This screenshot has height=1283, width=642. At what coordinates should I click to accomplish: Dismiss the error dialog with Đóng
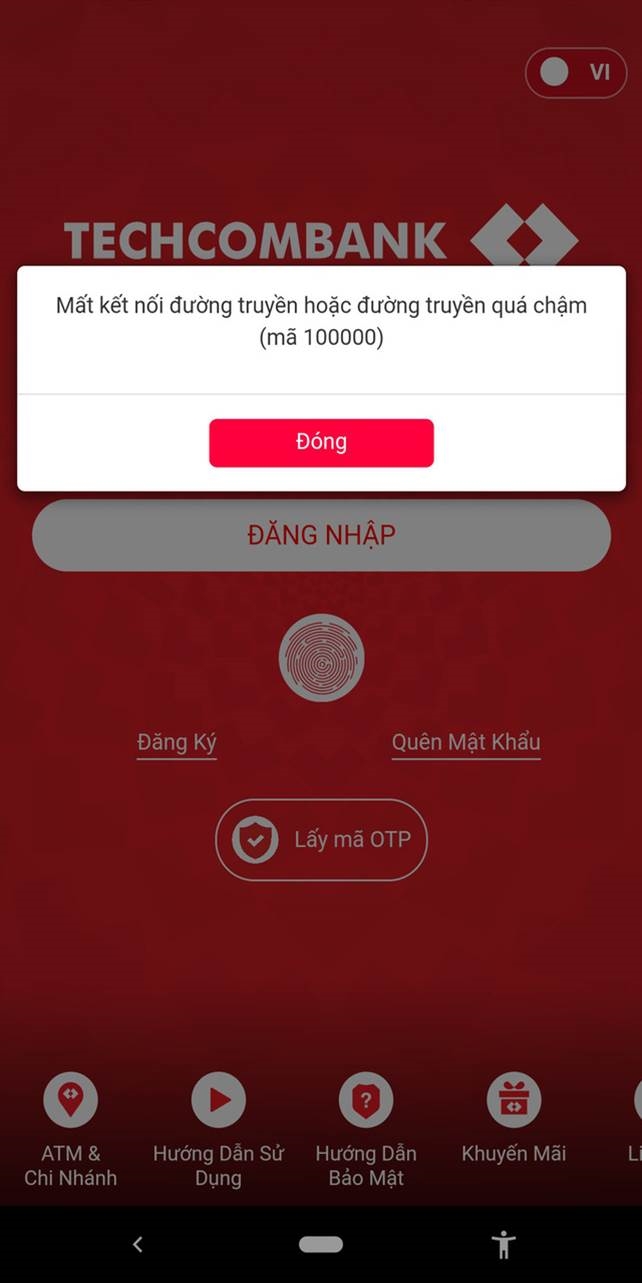coord(321,442)
